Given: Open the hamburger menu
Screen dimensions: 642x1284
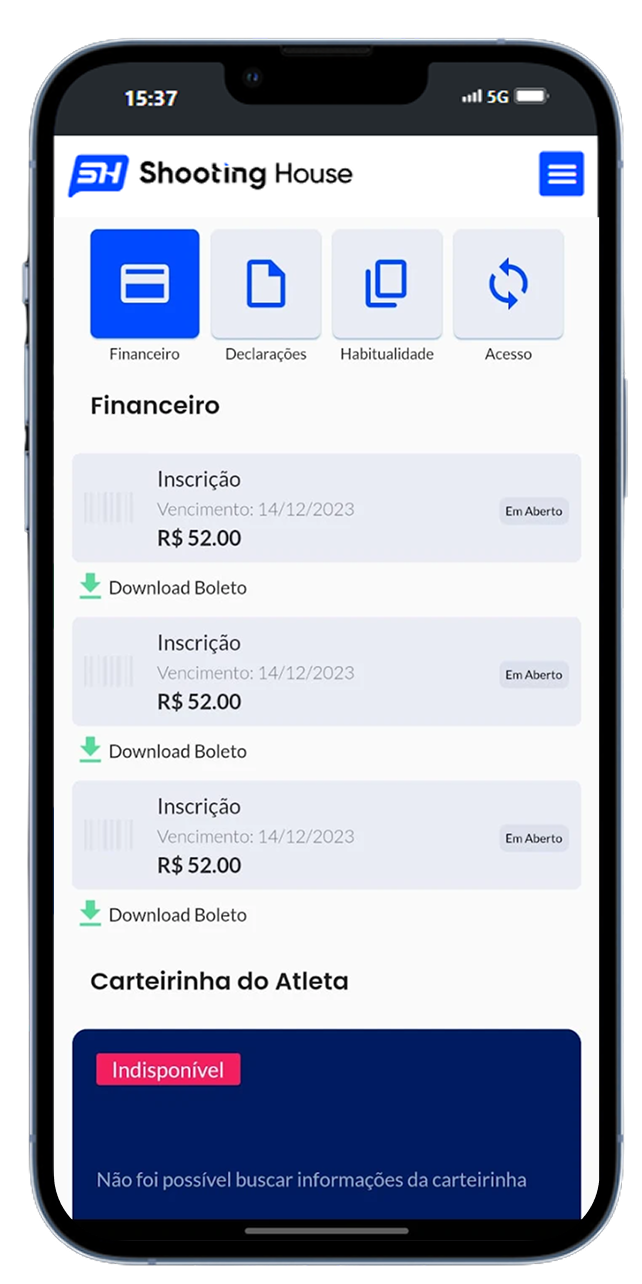Looking at the screenshot, I should pos(561,174).
